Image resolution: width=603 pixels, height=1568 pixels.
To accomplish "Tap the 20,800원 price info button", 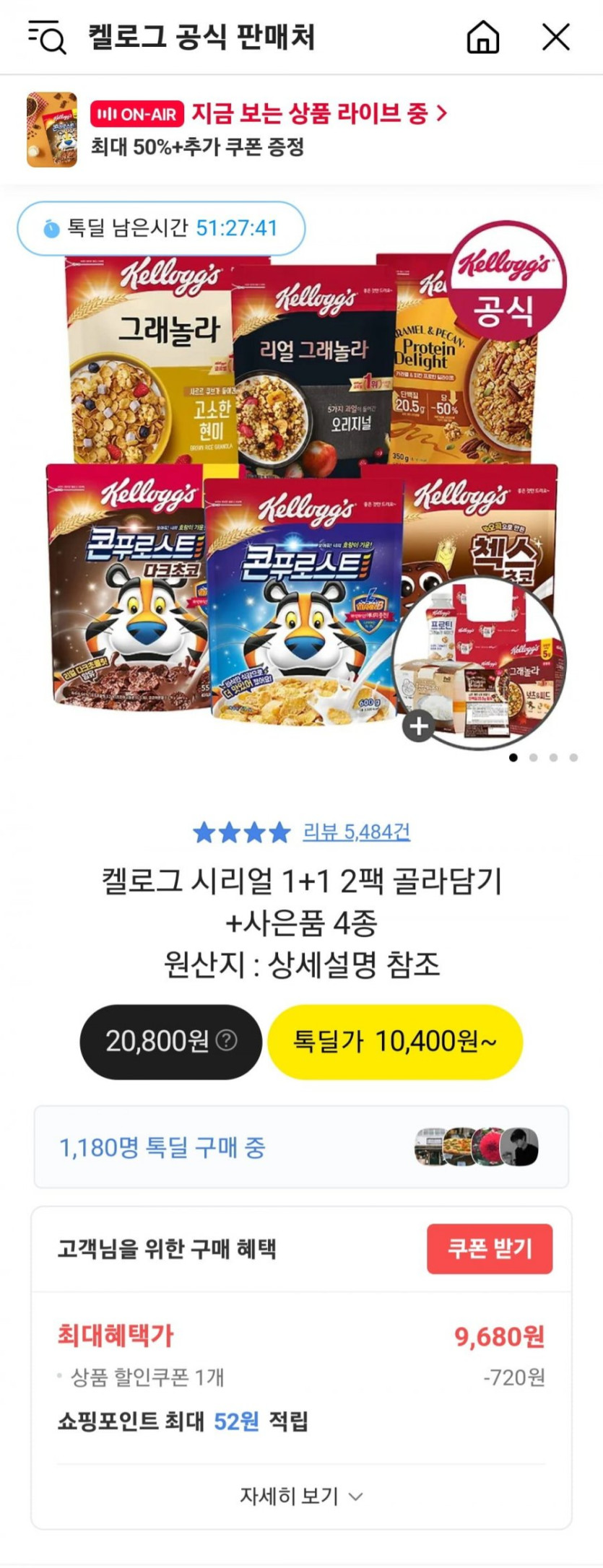I will (170, 1041).
